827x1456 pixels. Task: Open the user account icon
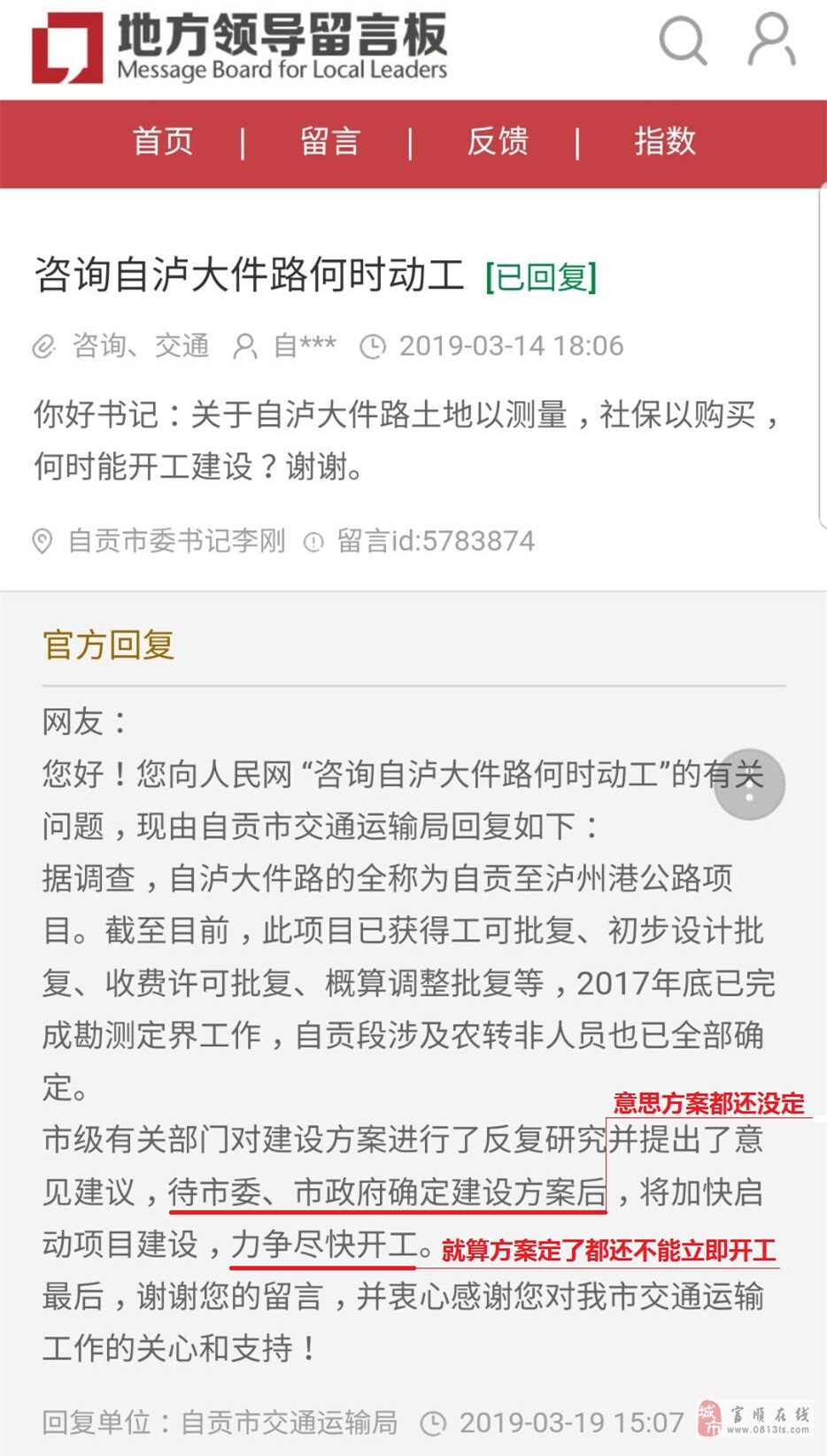pyautogui.click(x=771, y=40)
